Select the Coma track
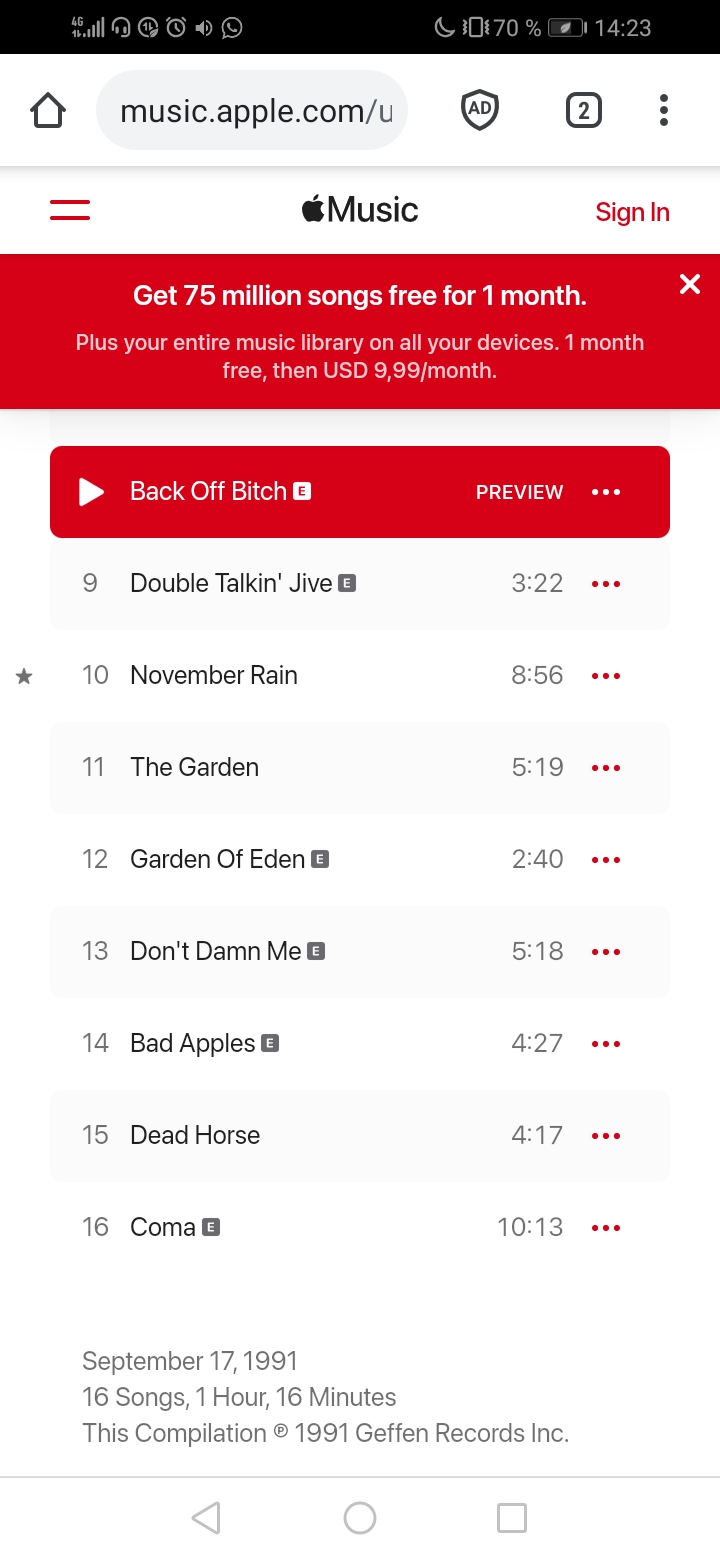The height and width of the screenshot is (1560, 720). [x=163, y=1227]
